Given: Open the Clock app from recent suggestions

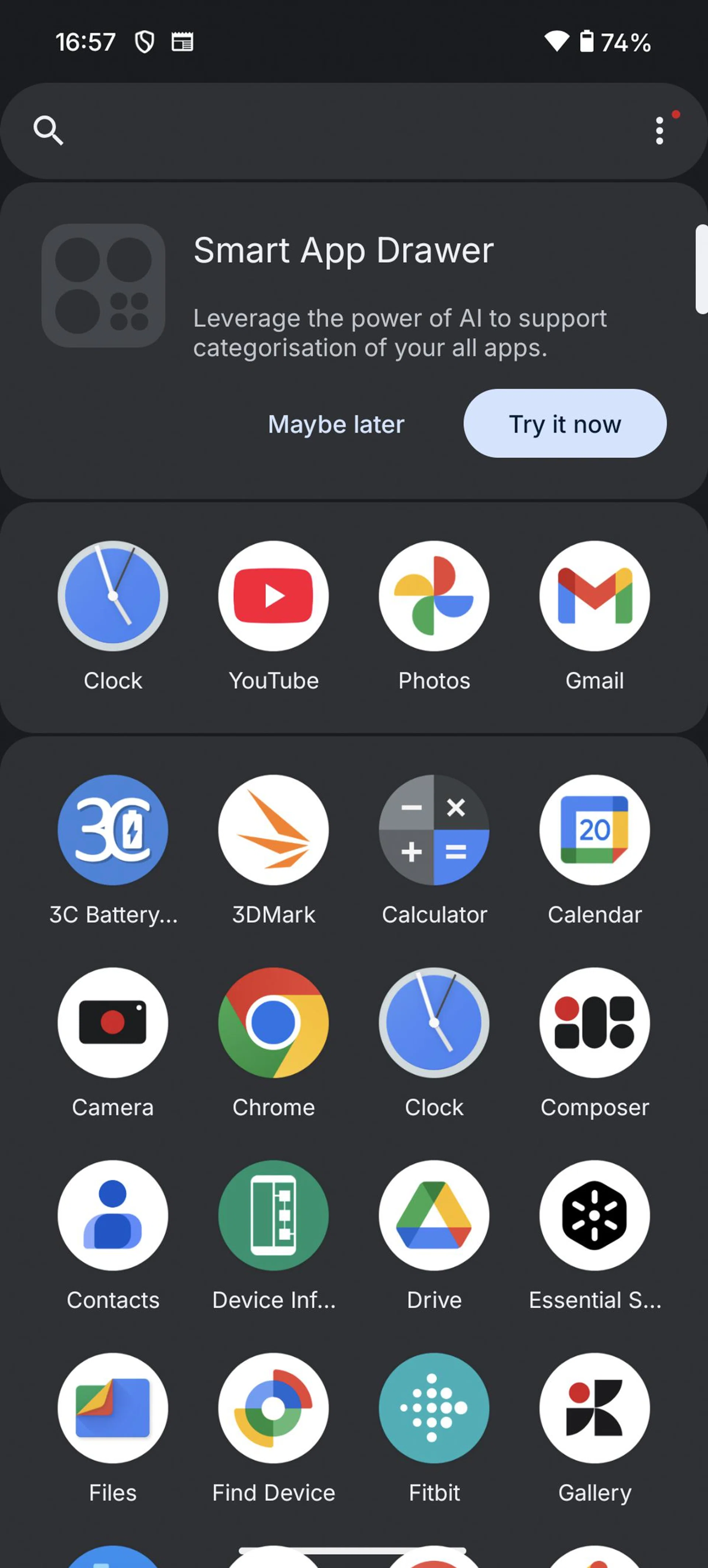Looking at the screenshot, I should tap(112, 595).
